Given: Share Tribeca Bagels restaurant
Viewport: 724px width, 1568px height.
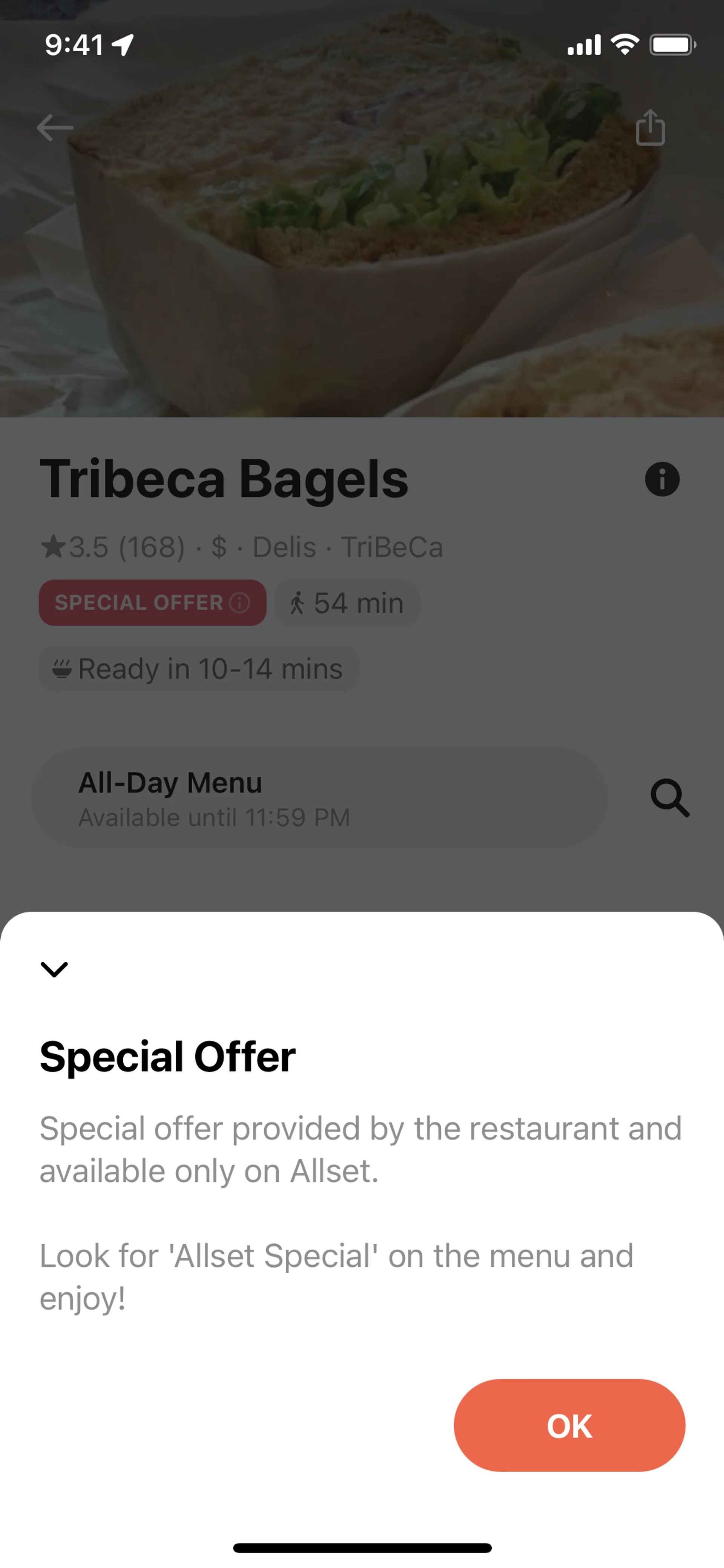Looking at the screenshot, I should (x=650, y=128).
